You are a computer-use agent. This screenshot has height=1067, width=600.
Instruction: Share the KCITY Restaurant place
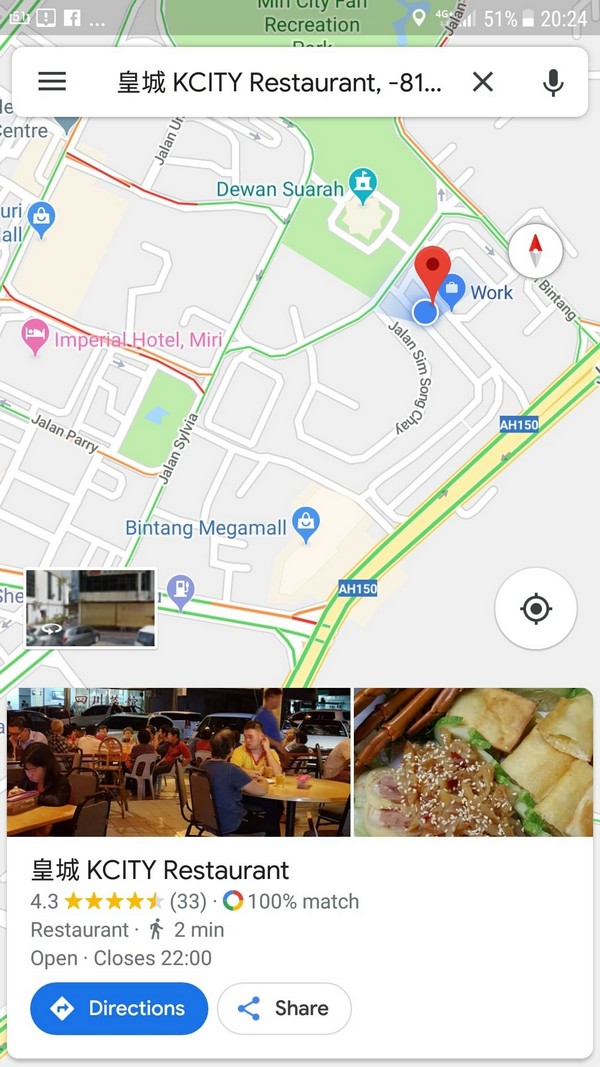pos(284,1008)
